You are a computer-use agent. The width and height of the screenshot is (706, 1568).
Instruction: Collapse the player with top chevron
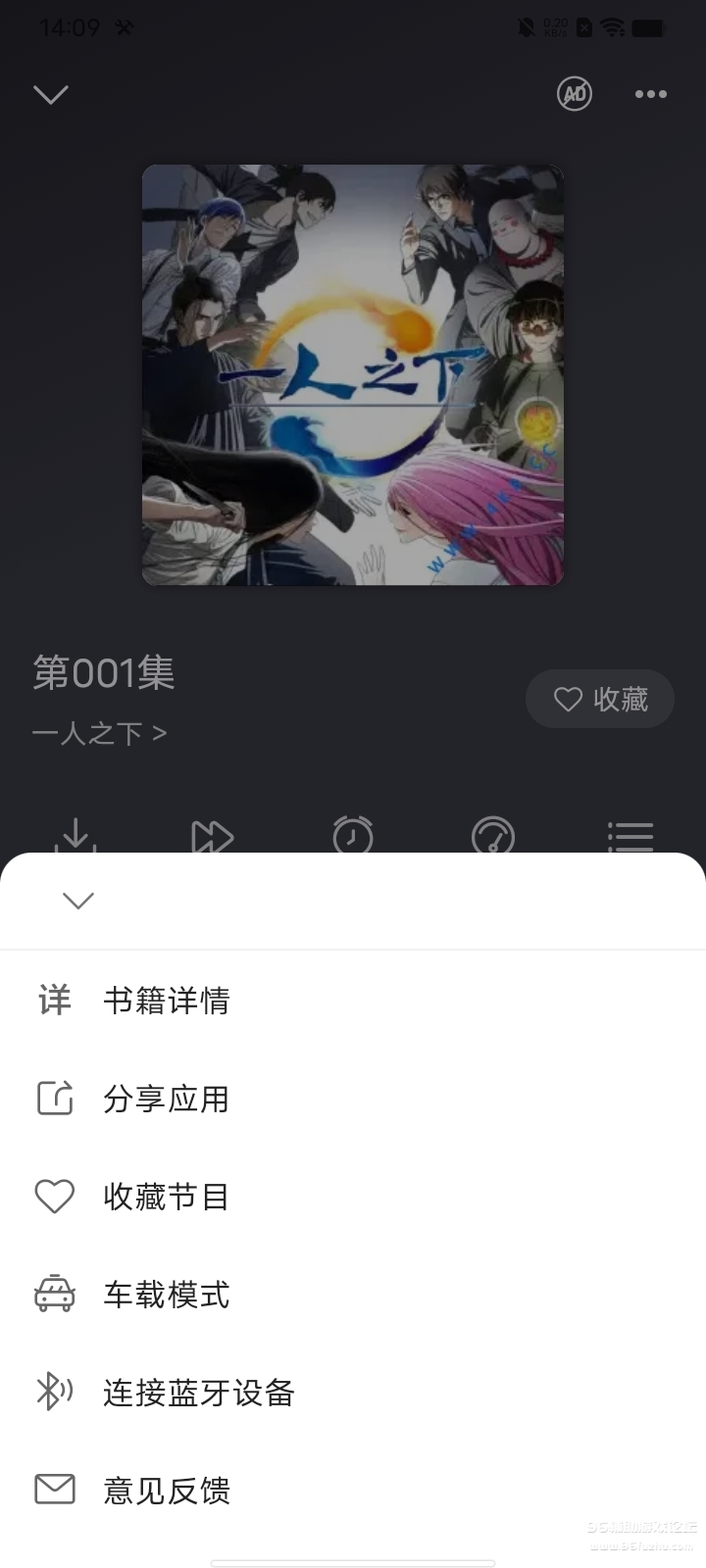(51, 94)
